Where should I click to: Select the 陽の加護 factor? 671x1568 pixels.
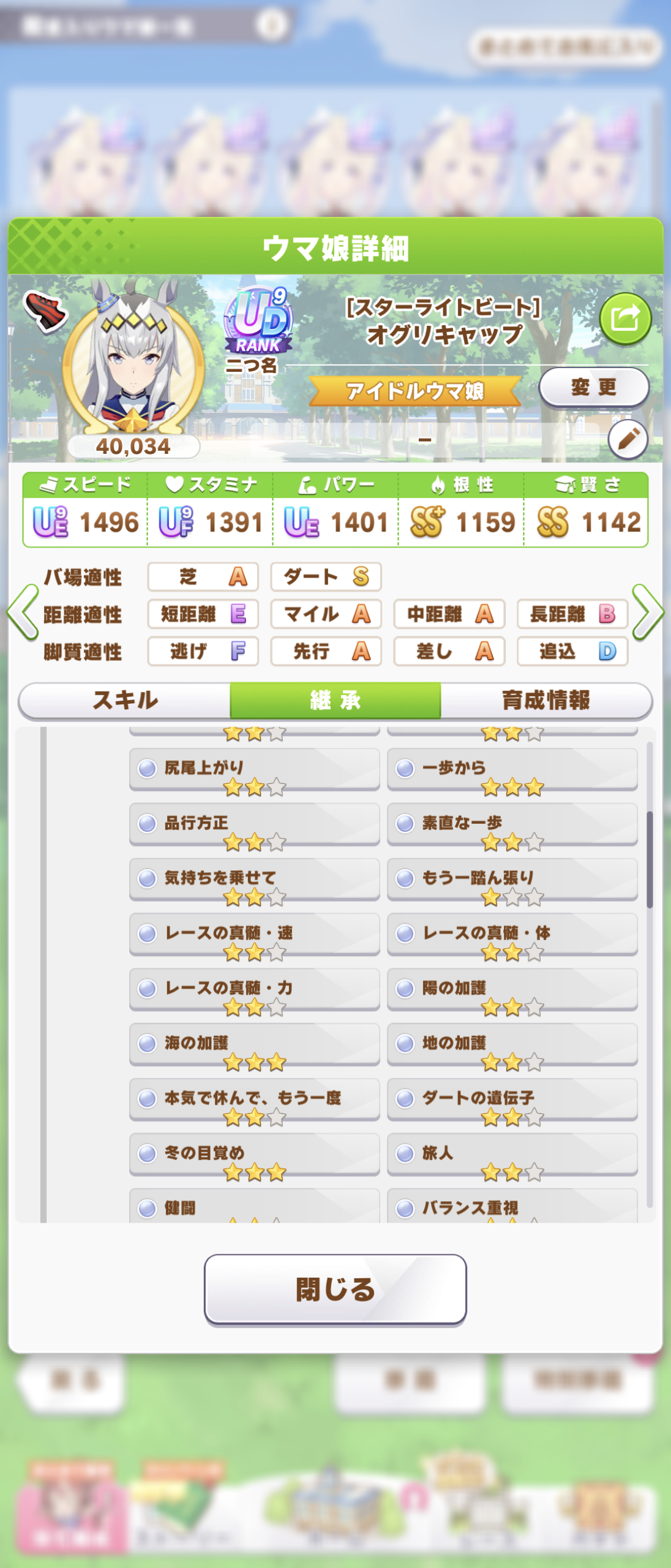point(512,988)
